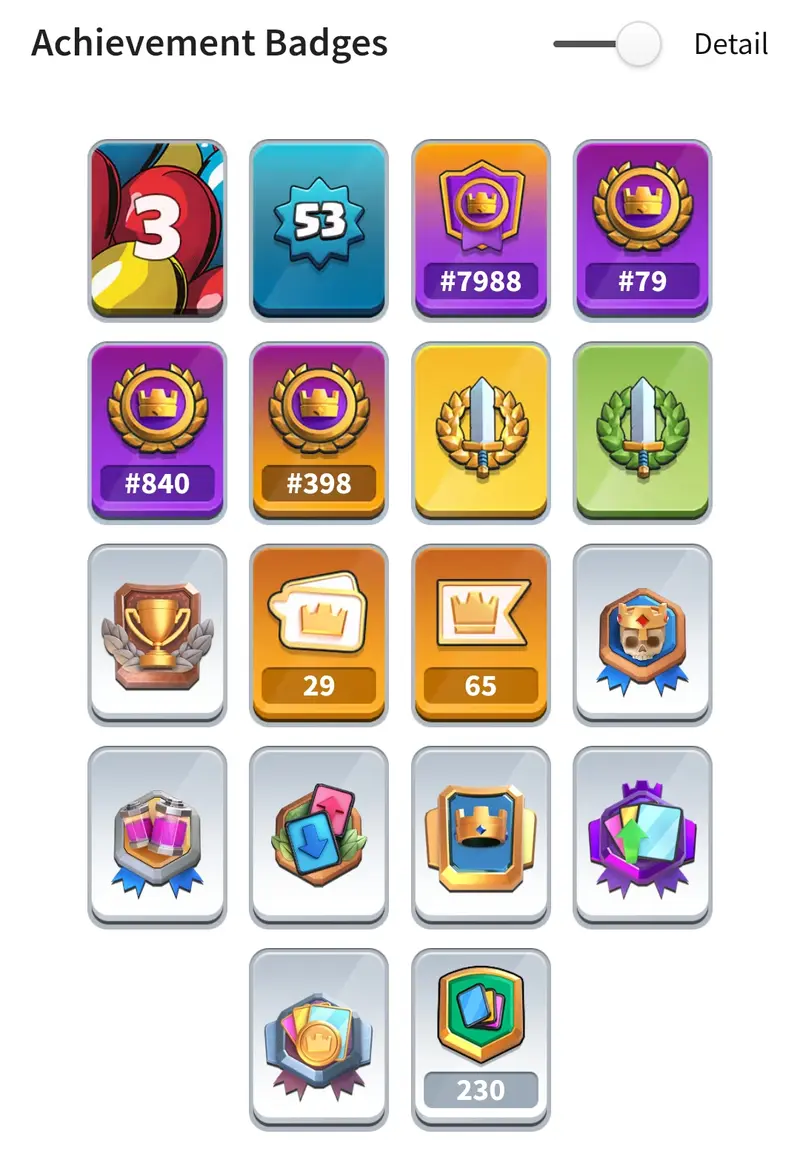Screen dimensions: 800x1165
Task: Open the blue level 53 badge
Action: pos(319,230)
